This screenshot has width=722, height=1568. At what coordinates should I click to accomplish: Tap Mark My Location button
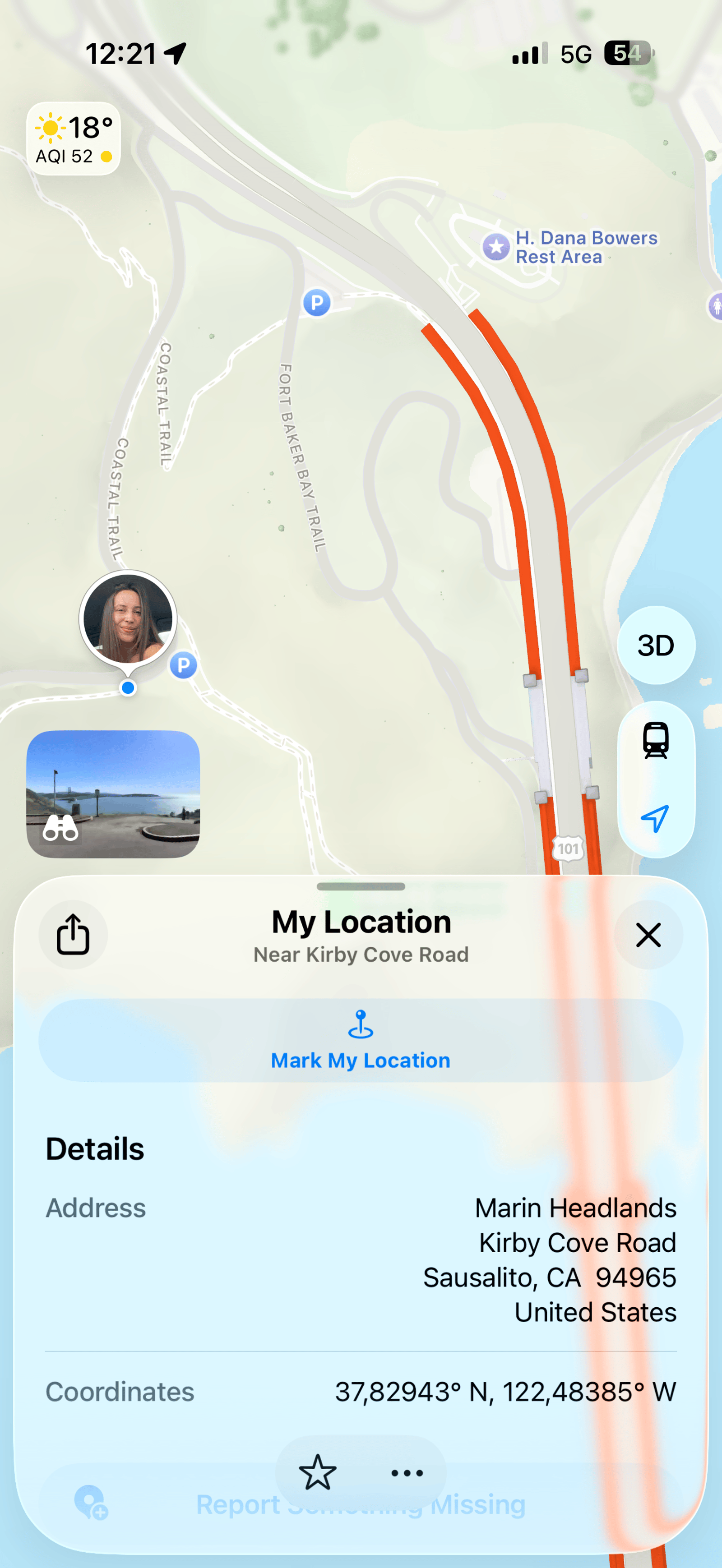(x=361, y=1040)
